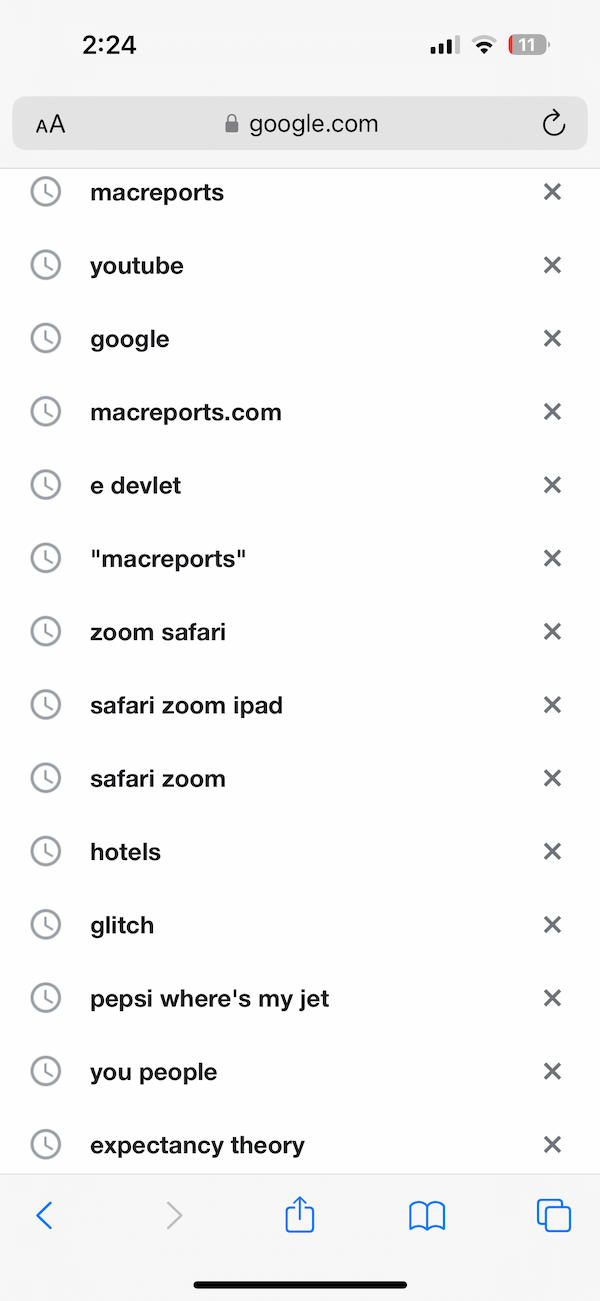
Task: Clear "macreports.com" from history
Action: pyautogui.click(x=552, y=412)
